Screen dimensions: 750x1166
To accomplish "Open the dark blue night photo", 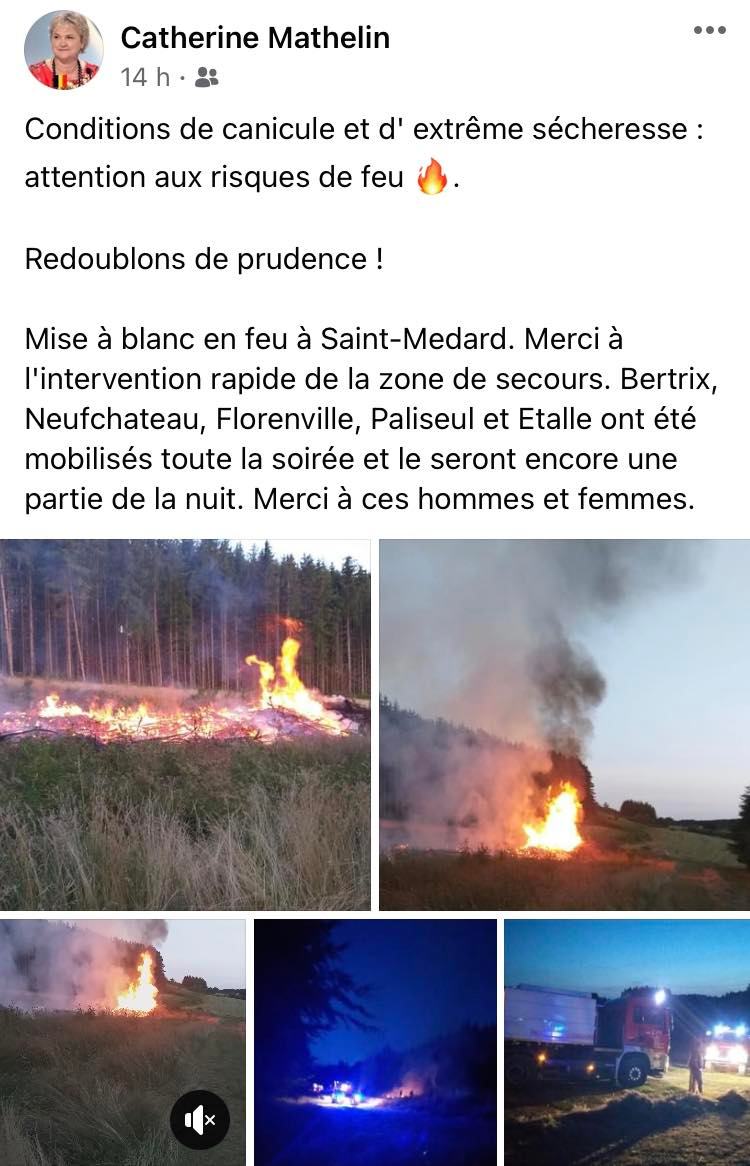I will click(375, 1042).
